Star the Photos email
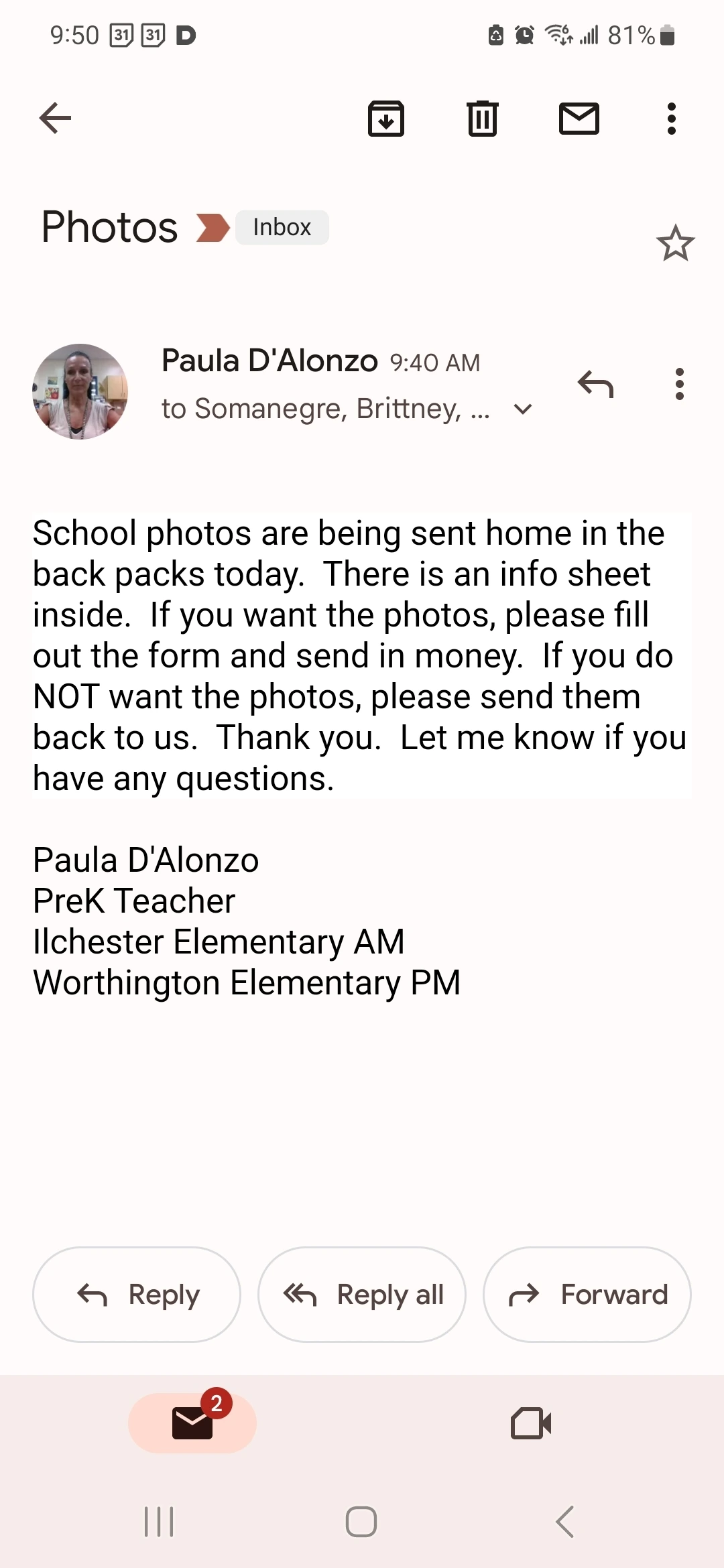Image resolution: width=724 pixels, height=1568 pixels. coord(675,243)
